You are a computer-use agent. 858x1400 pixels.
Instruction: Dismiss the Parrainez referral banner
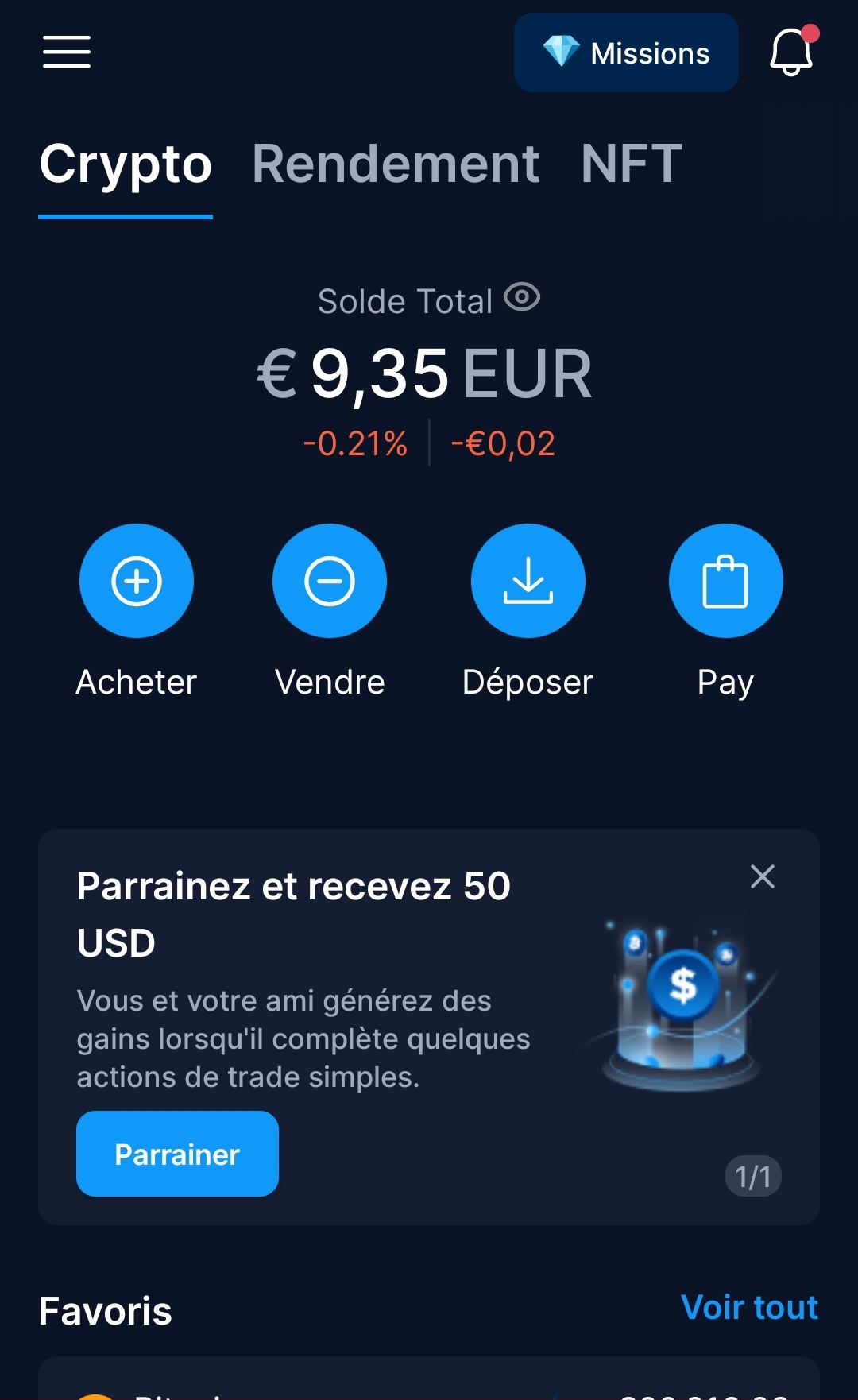[763, 876]
